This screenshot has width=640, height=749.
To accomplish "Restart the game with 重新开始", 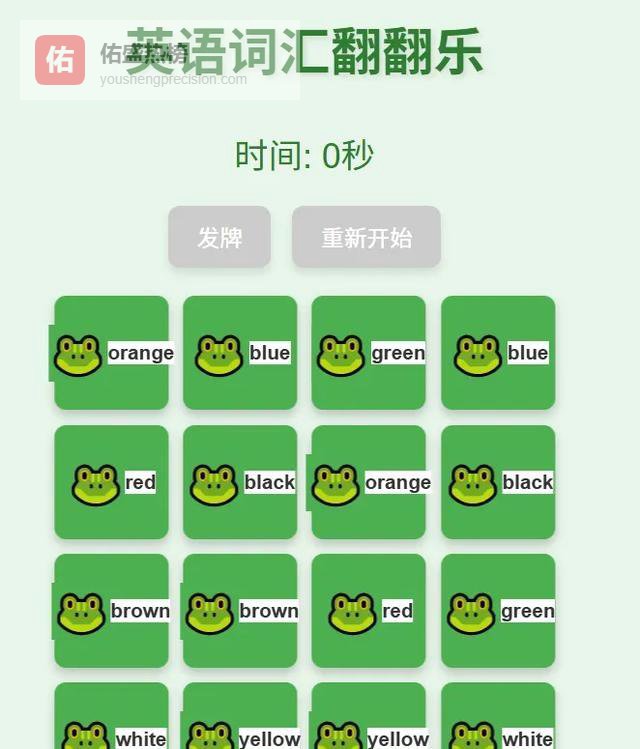I will click(x=366, y=237).
